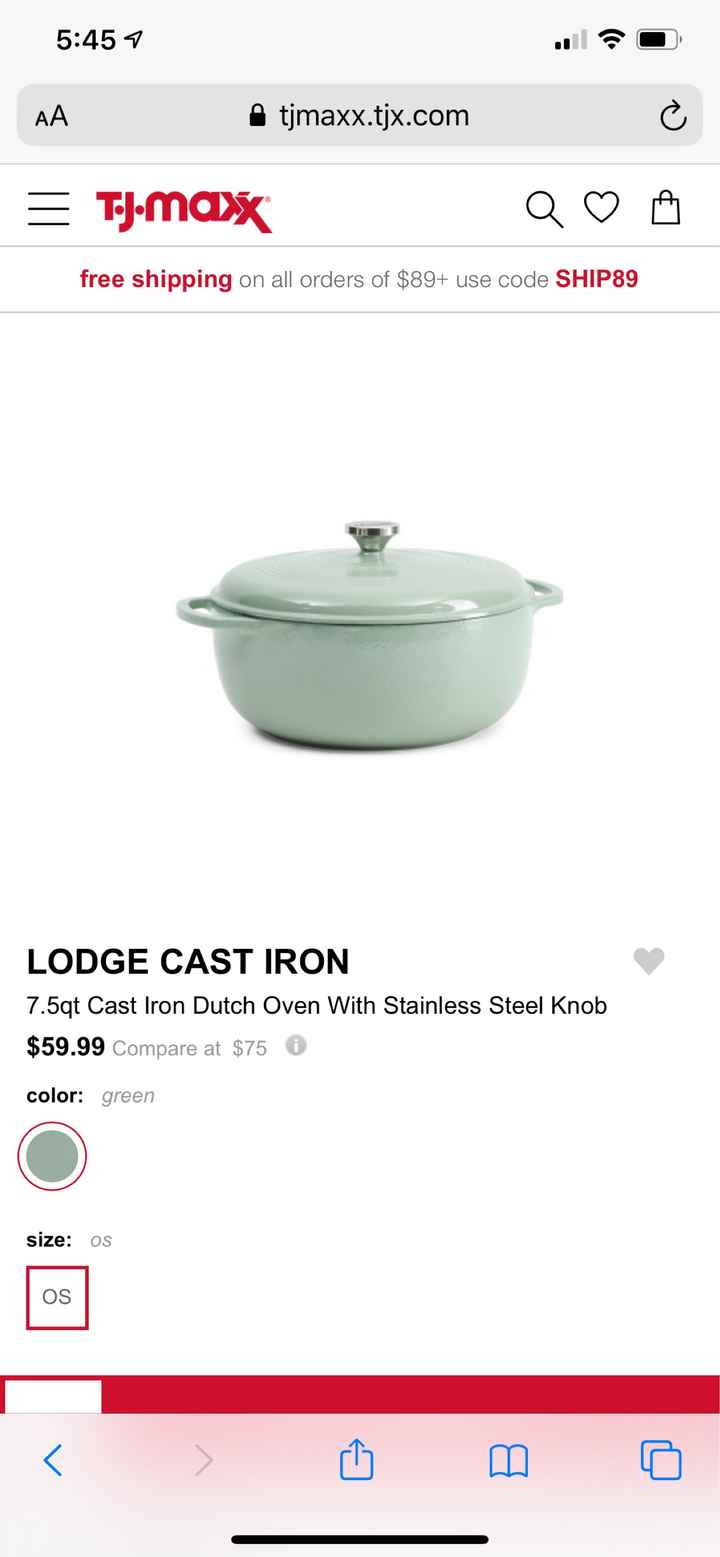The height and width of the screenshot is (1557, 720).
Task: Open the Safari tab switcher
Action: (661, 1460)
